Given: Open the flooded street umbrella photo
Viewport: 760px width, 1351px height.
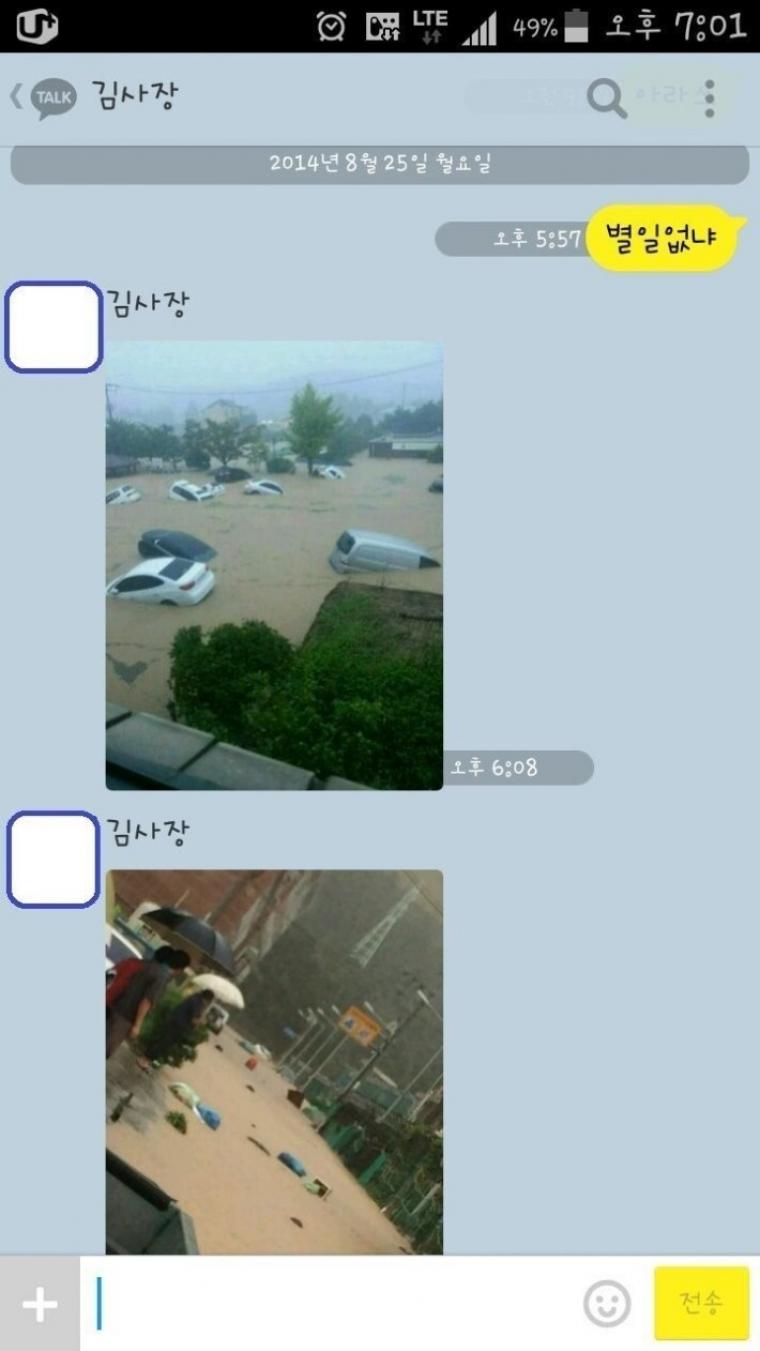Looking at the screenshot, I should click(x=274, y=1060).
